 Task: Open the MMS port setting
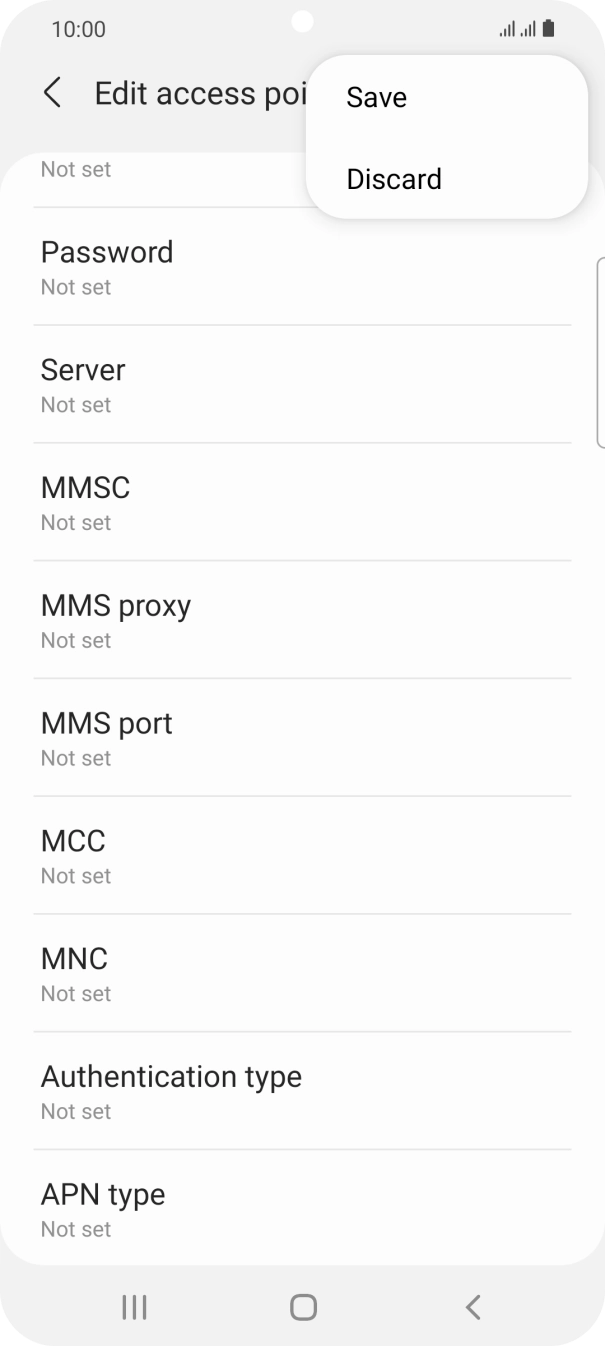[x=300, y=739]
